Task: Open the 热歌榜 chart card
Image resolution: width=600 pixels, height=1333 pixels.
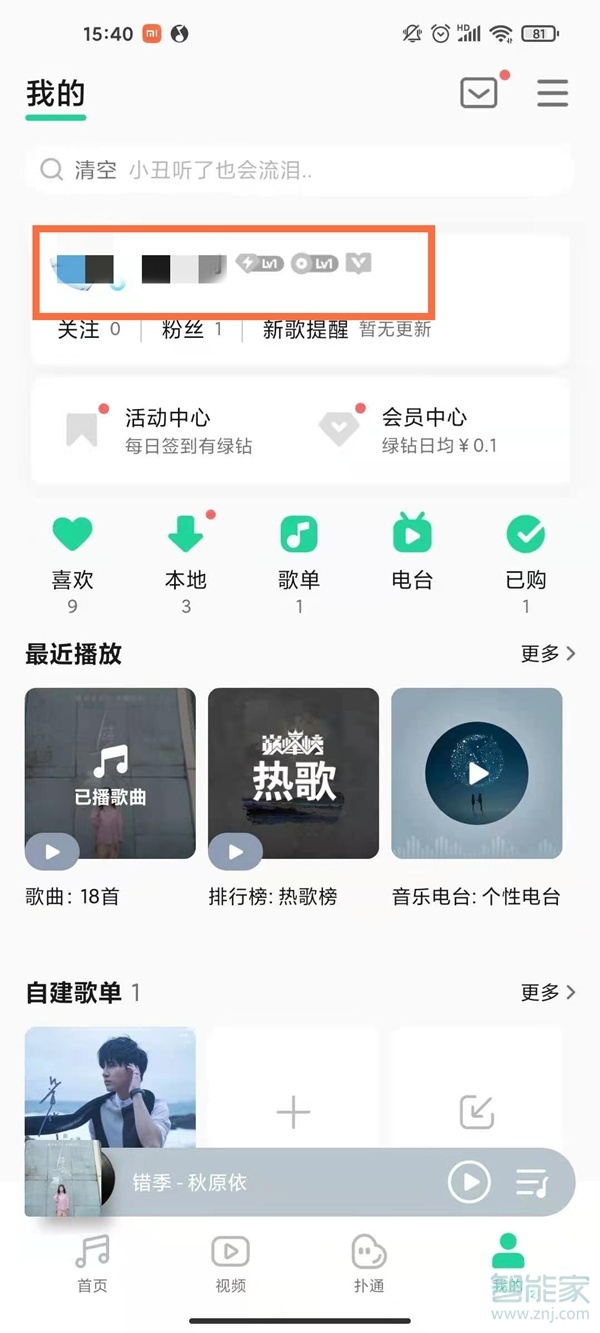Action: 293,773
